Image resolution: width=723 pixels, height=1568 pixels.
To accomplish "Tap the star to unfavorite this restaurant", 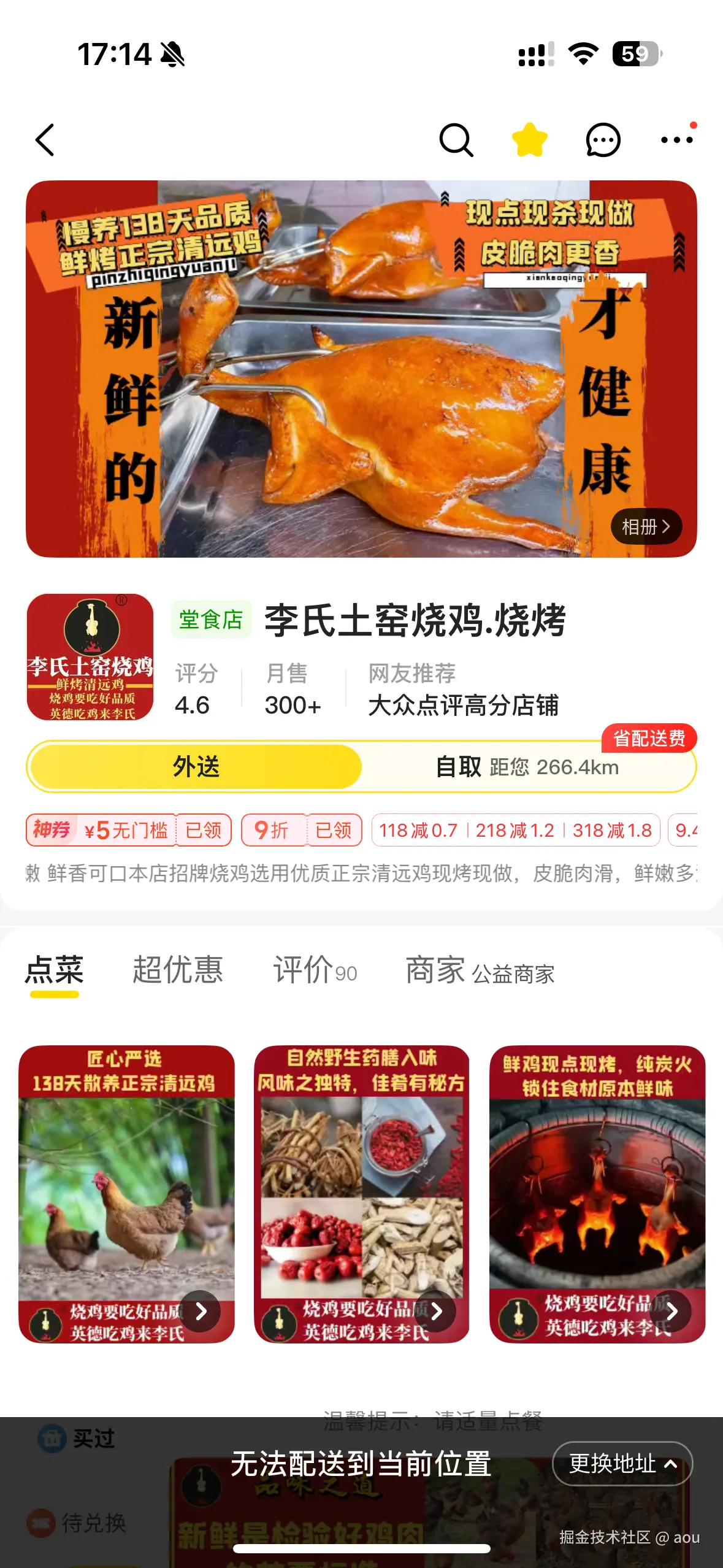I will click(x=529, y=139).
